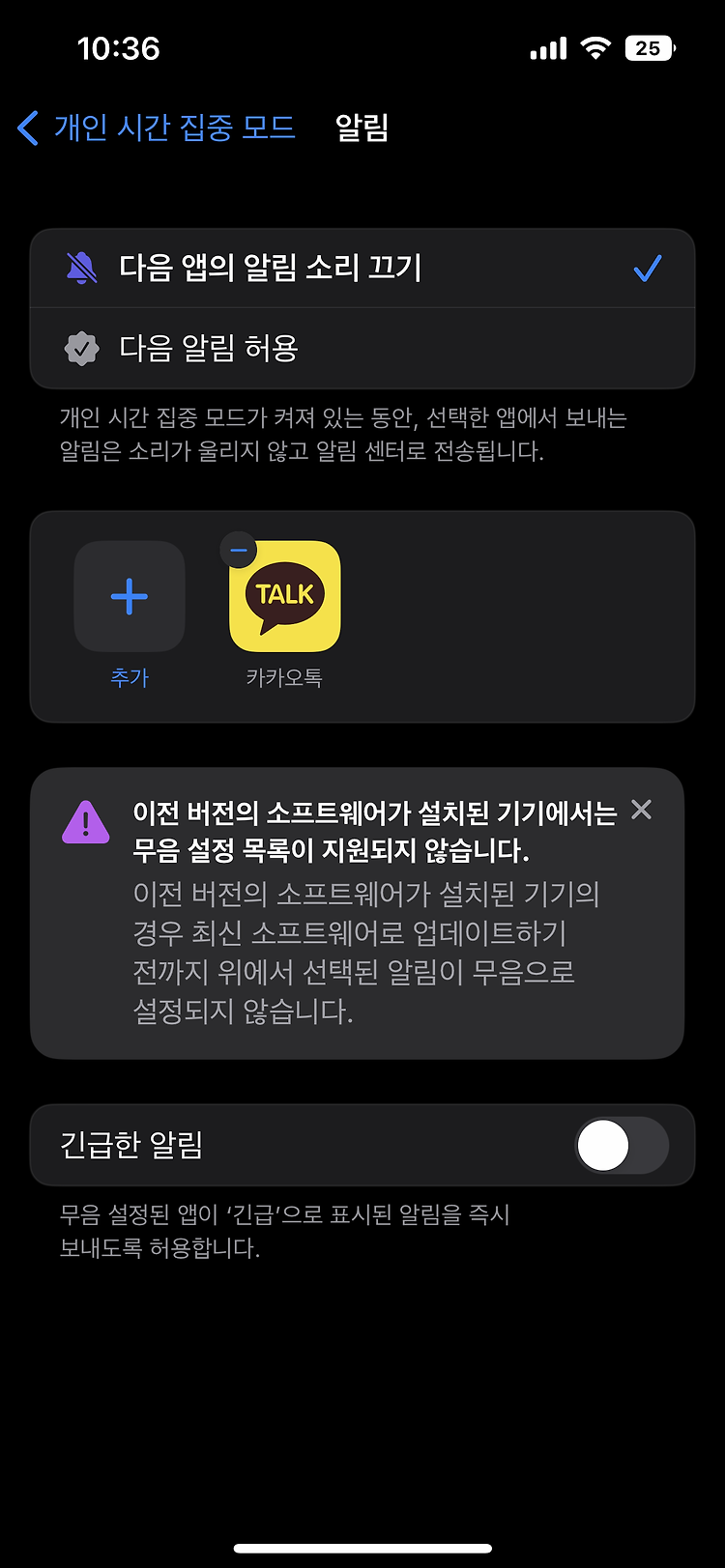This screenshot has height=1568, width=725.
Task: Select 다음 알림 허용 option
Action: 362,348
